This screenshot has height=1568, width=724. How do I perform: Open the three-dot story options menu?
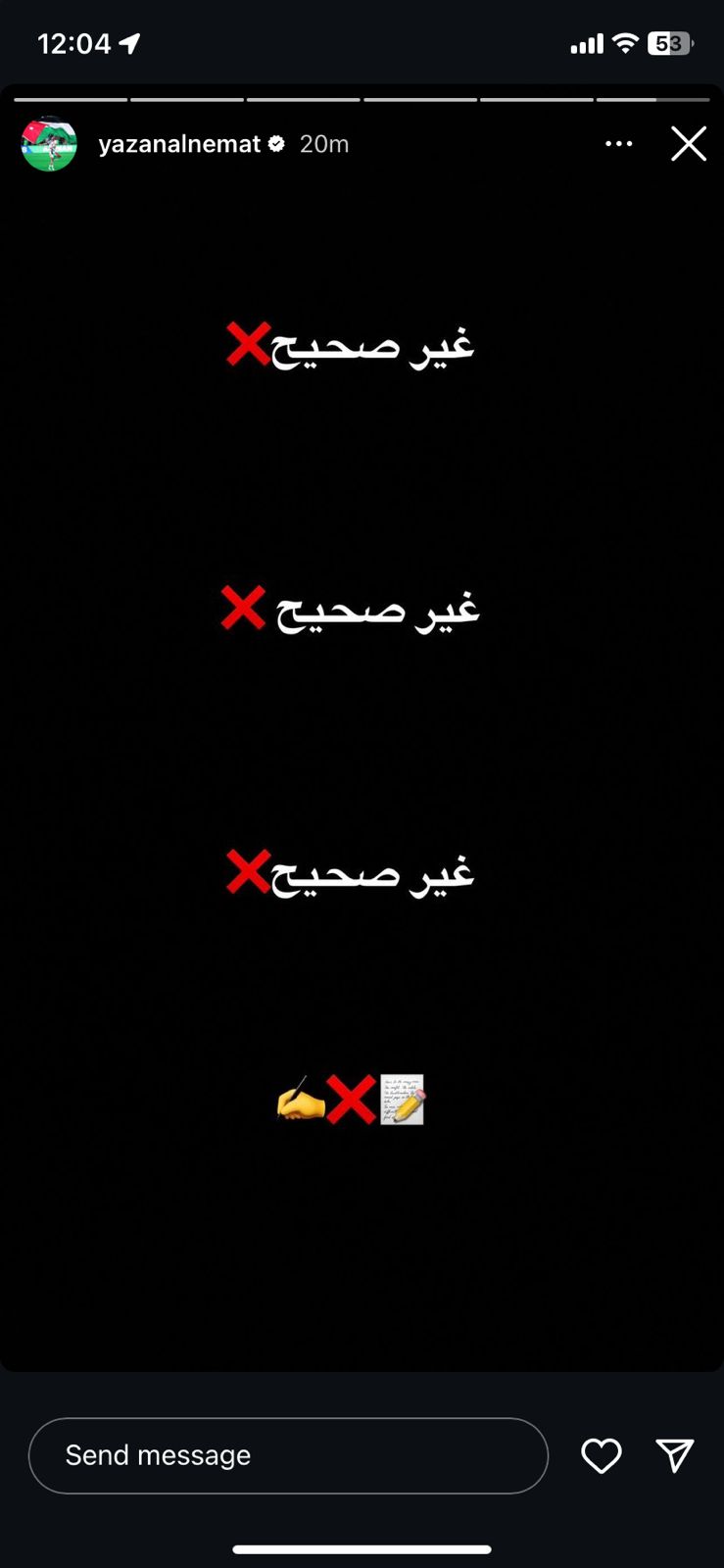pyautogui.click(x=619, y=144)
